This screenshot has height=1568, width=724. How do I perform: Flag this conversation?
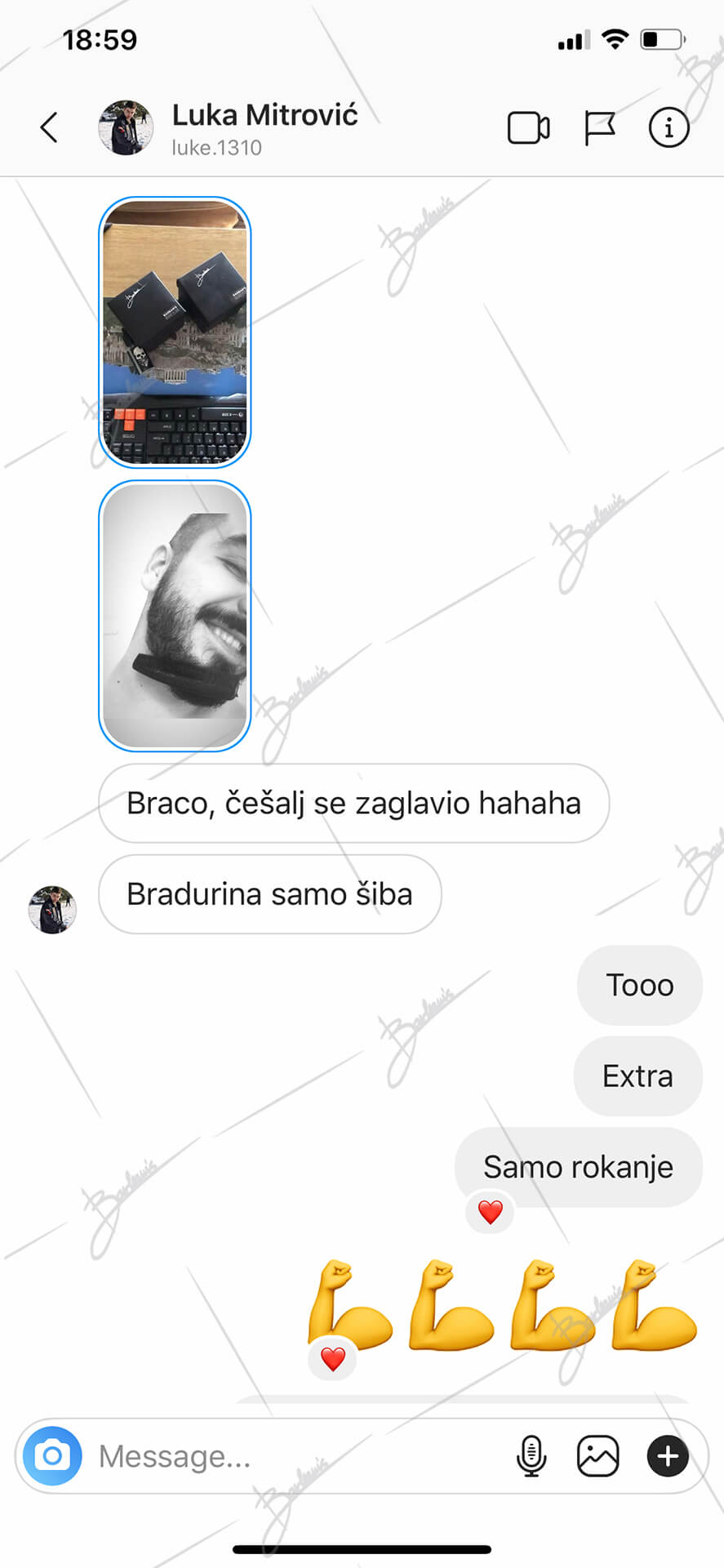pos(600,128)
